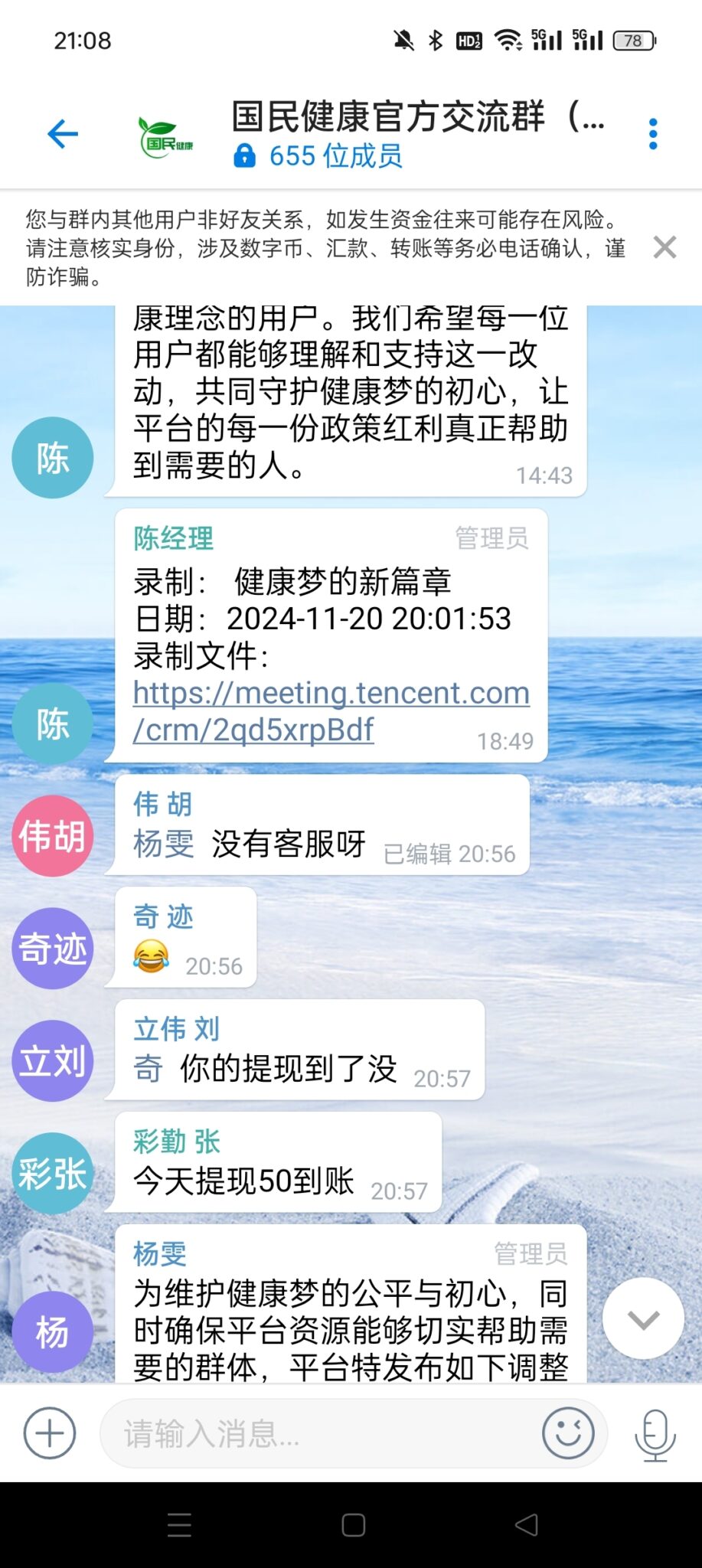Tap the lock icon next to member count
Image resolution: width=702 pixels, height=1568 pixels.
tap(243, 156)
